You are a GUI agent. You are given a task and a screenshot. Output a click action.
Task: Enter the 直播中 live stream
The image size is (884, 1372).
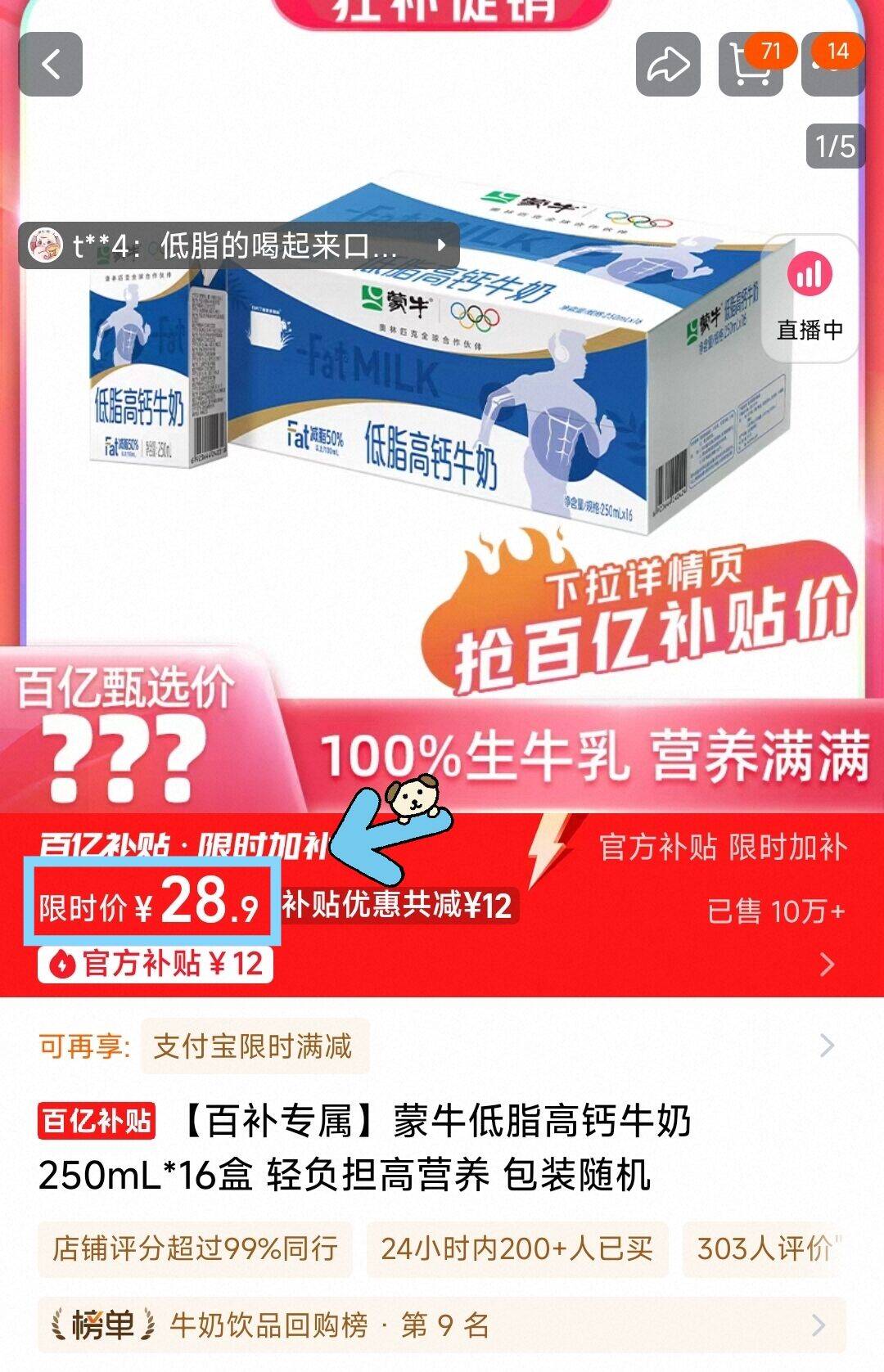(810, 298)
